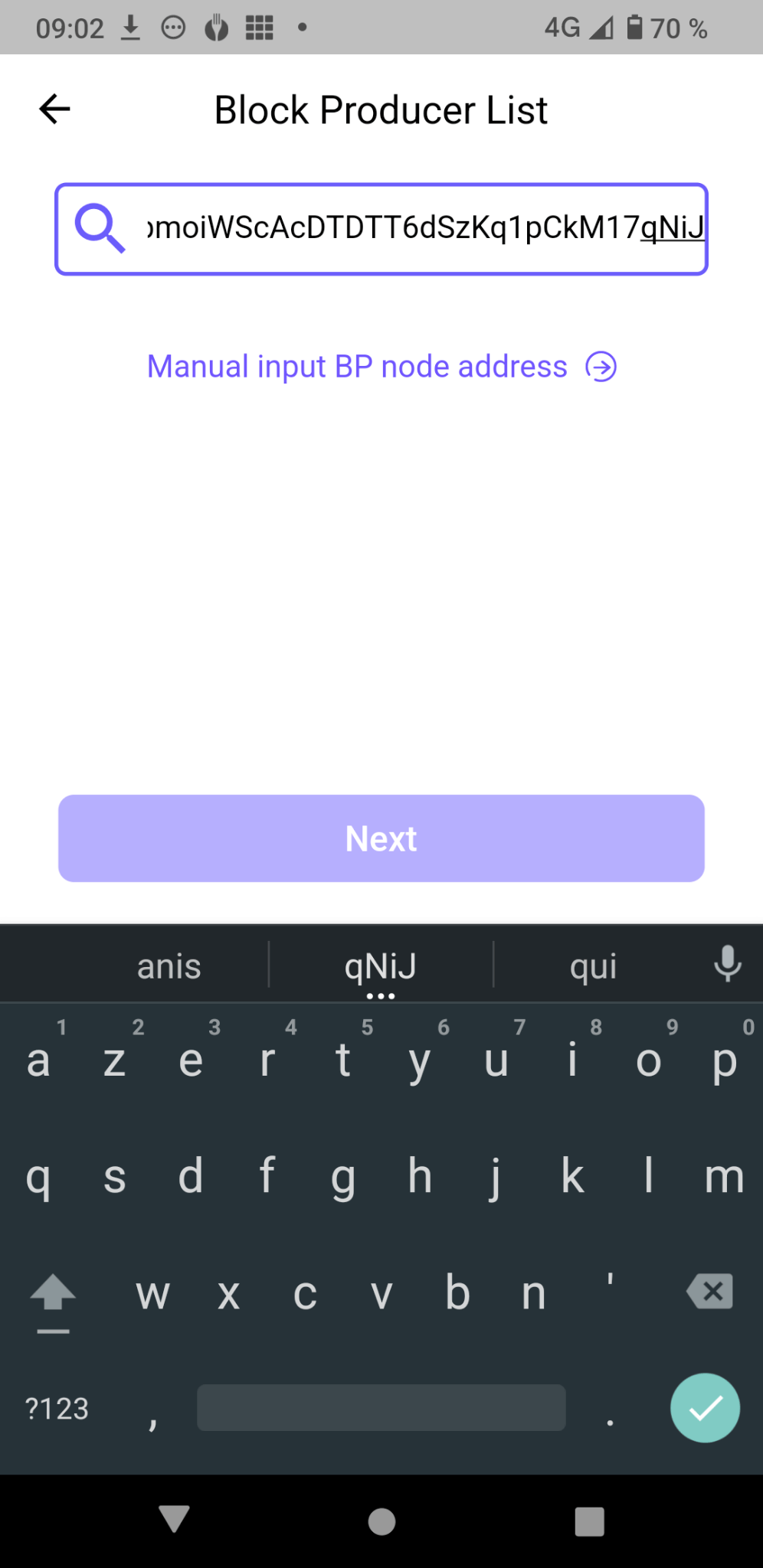Enable the keyboard shift key
This screenshot has width=763, height=1568.
(x=53, y=1294)
